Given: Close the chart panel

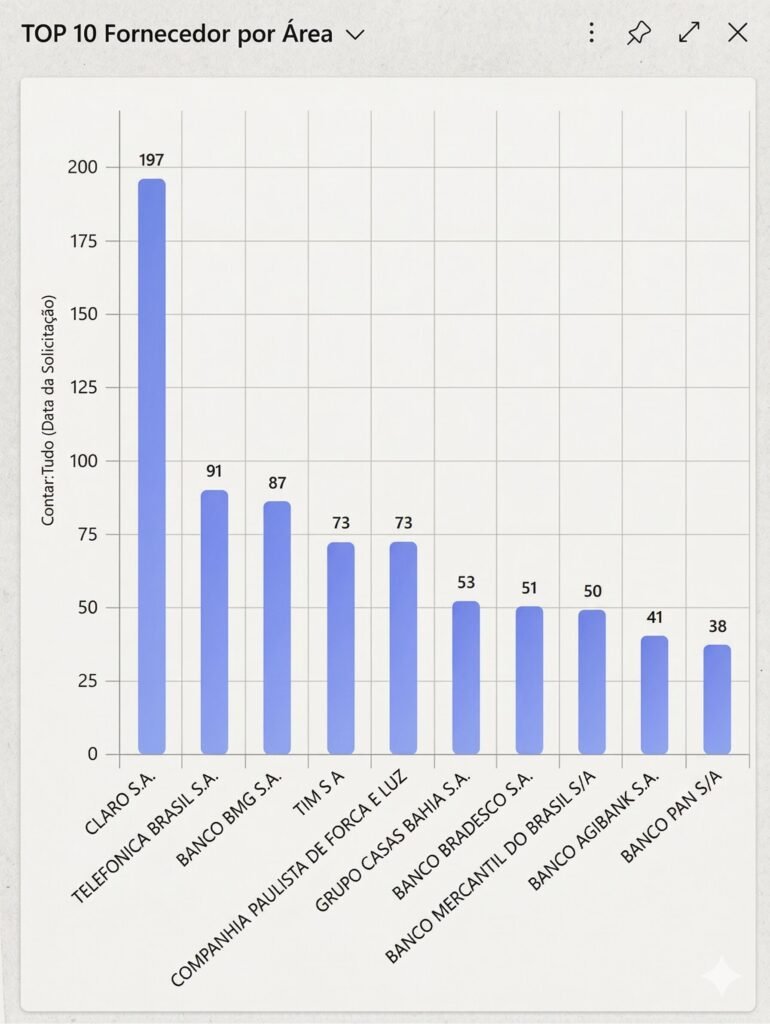Looking at the screenshot, I should coord(738,33).
